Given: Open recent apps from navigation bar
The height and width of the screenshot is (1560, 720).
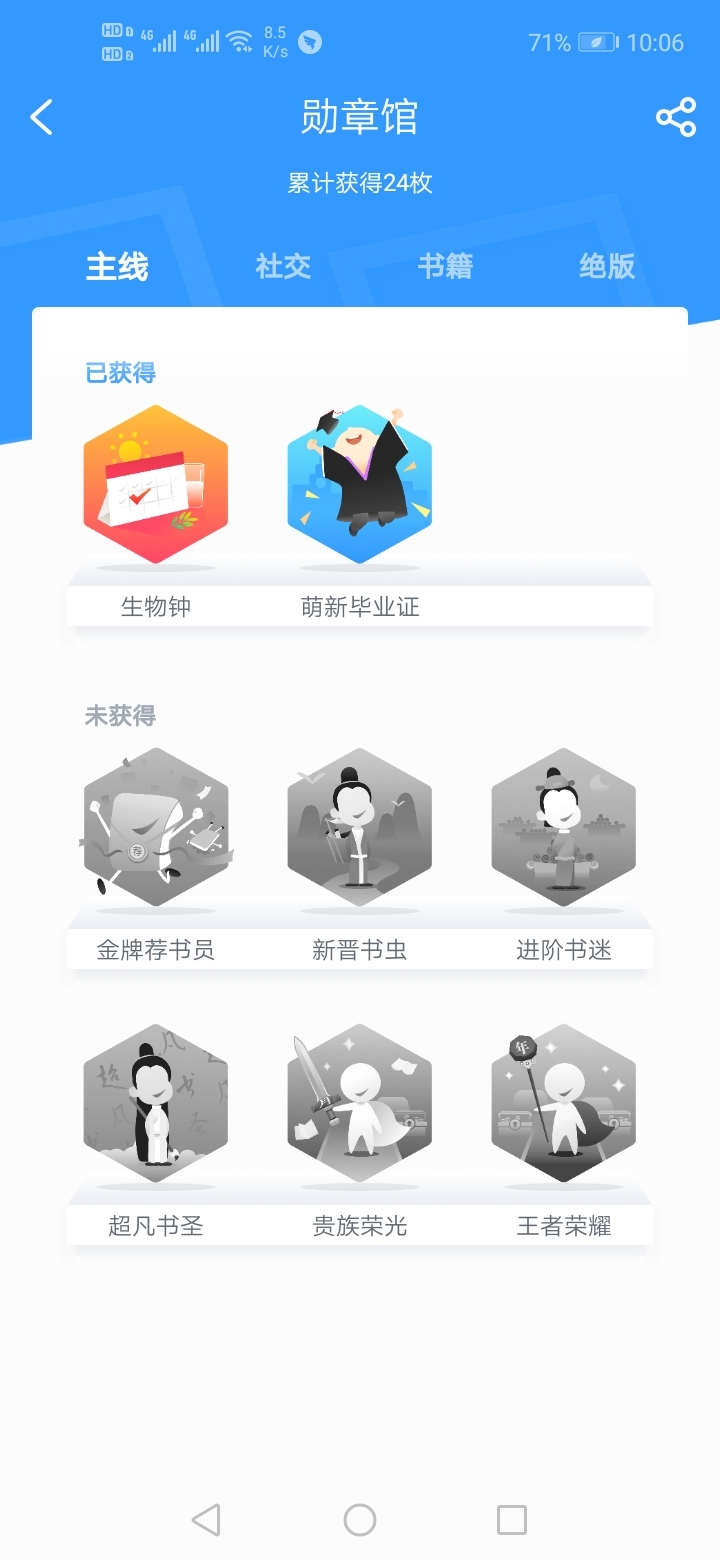Looking at the screenshot, I should pyautogui.click(x=512, y=1520).
